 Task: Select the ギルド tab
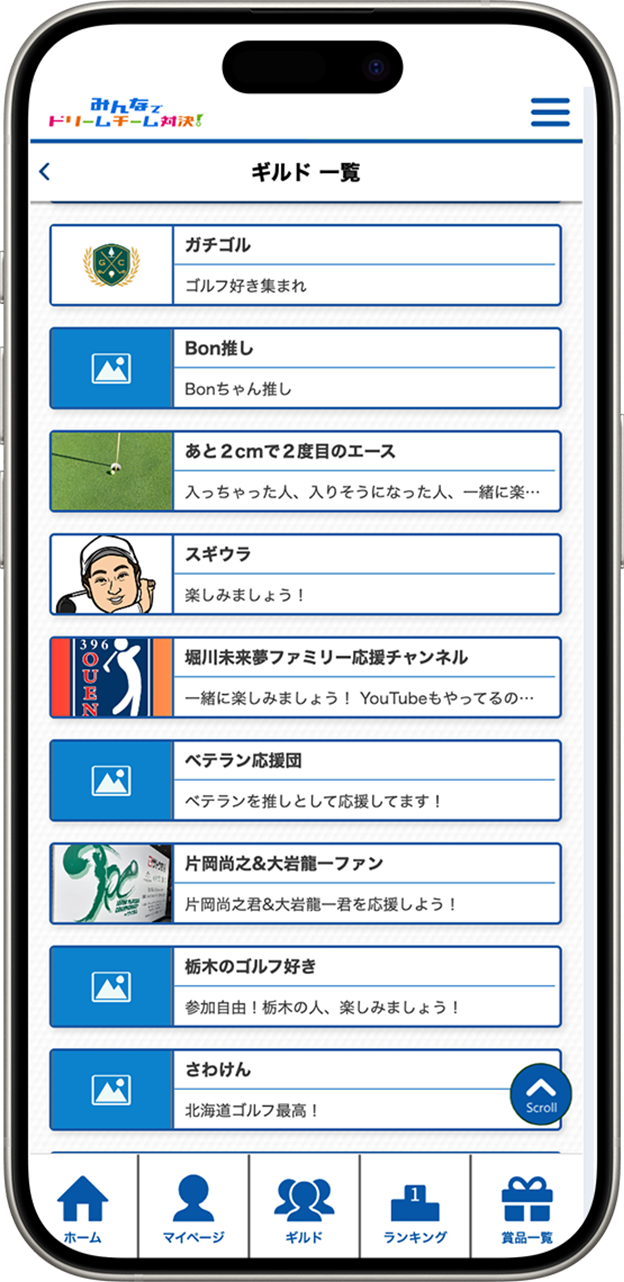[304, 1207]
